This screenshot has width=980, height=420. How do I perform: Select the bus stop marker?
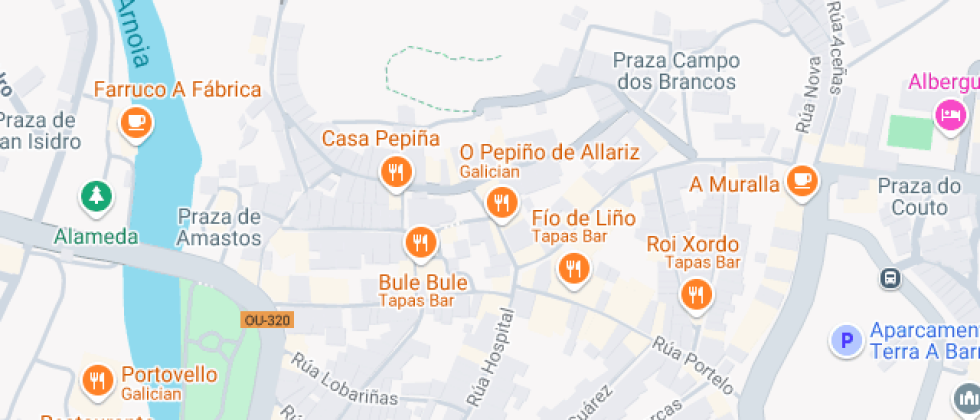[891, 278]
